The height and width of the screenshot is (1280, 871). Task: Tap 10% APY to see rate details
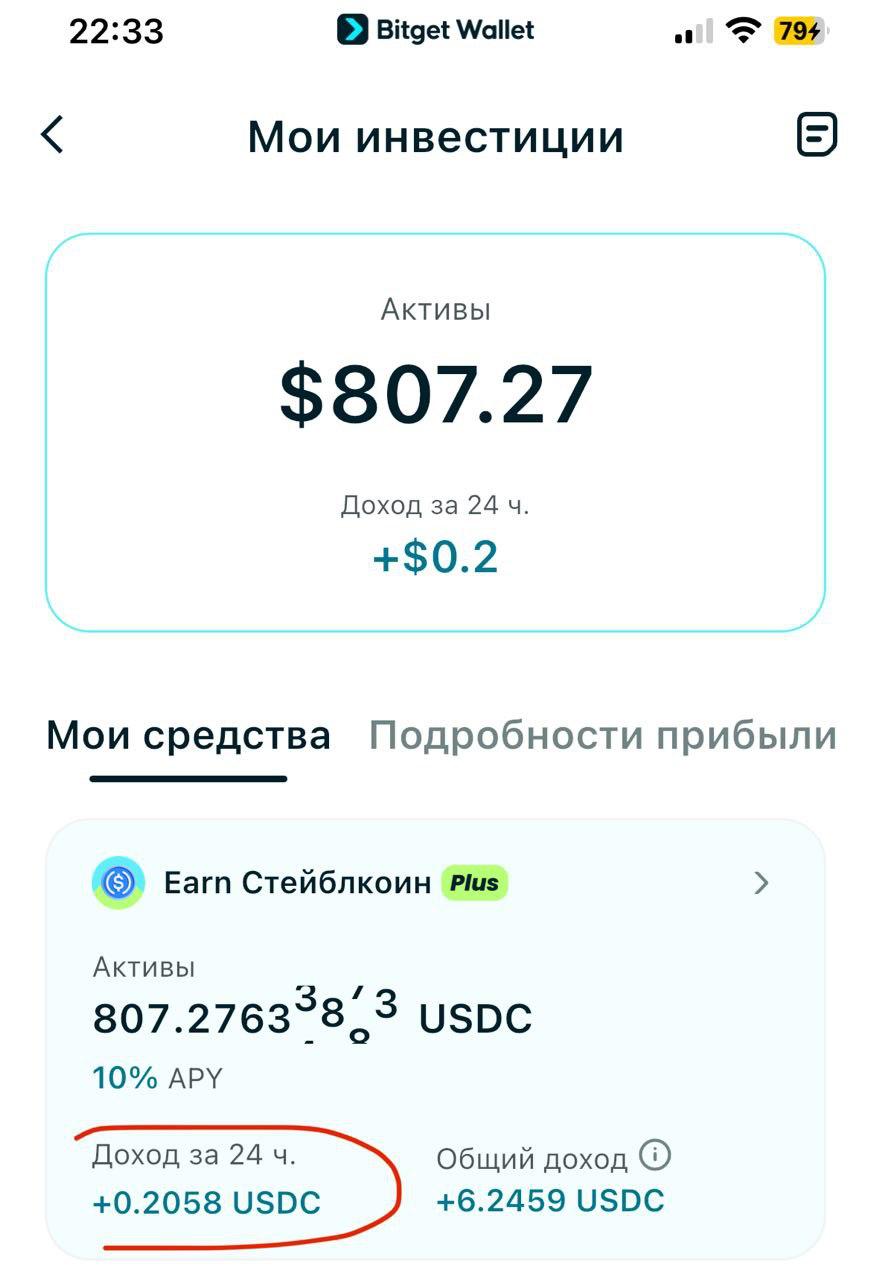pos(155,1078)
